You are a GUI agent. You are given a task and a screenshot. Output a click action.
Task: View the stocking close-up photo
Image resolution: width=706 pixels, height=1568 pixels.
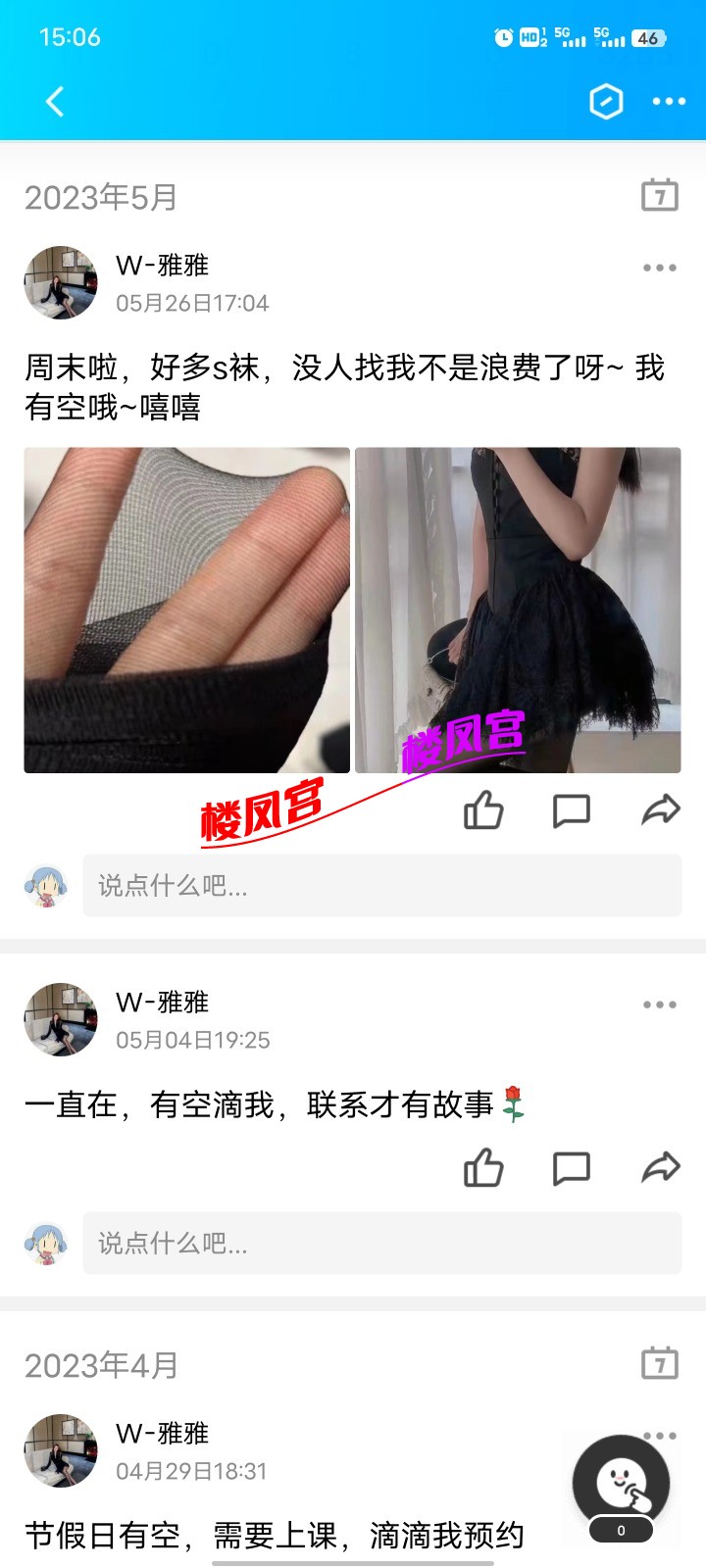[x=186, y=610]
